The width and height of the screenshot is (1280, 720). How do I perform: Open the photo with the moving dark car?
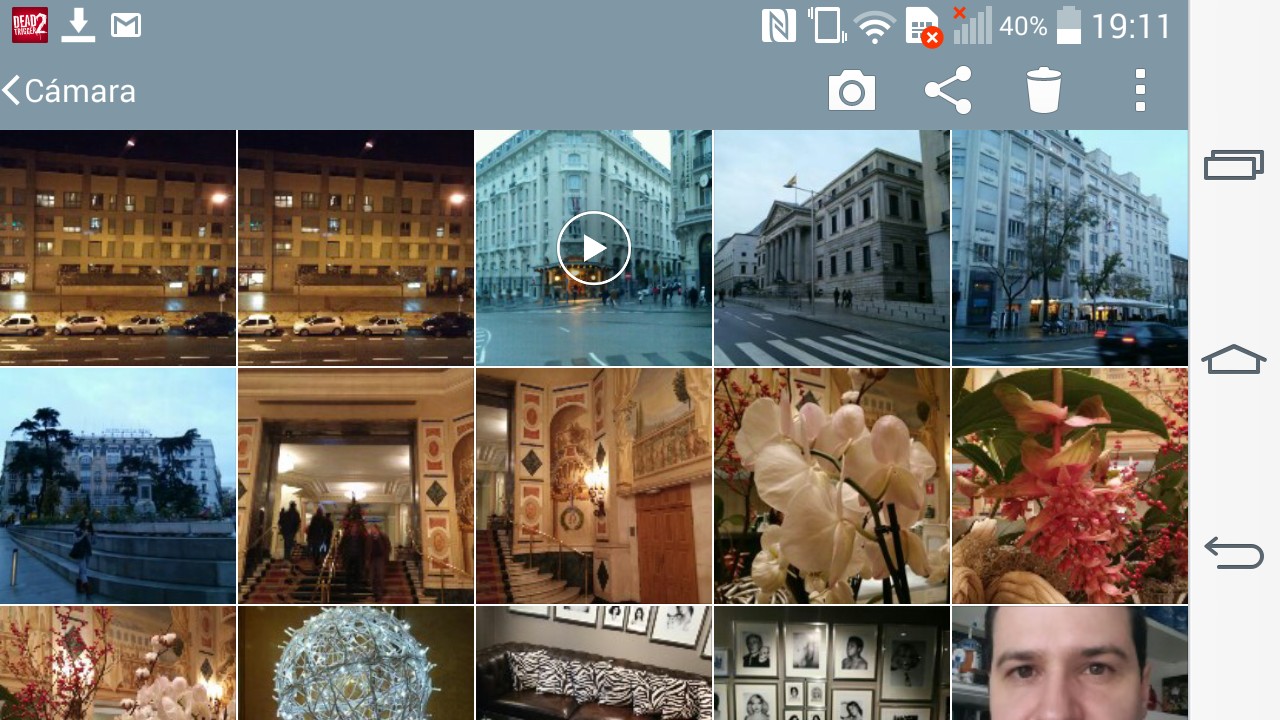(1069, 248)
